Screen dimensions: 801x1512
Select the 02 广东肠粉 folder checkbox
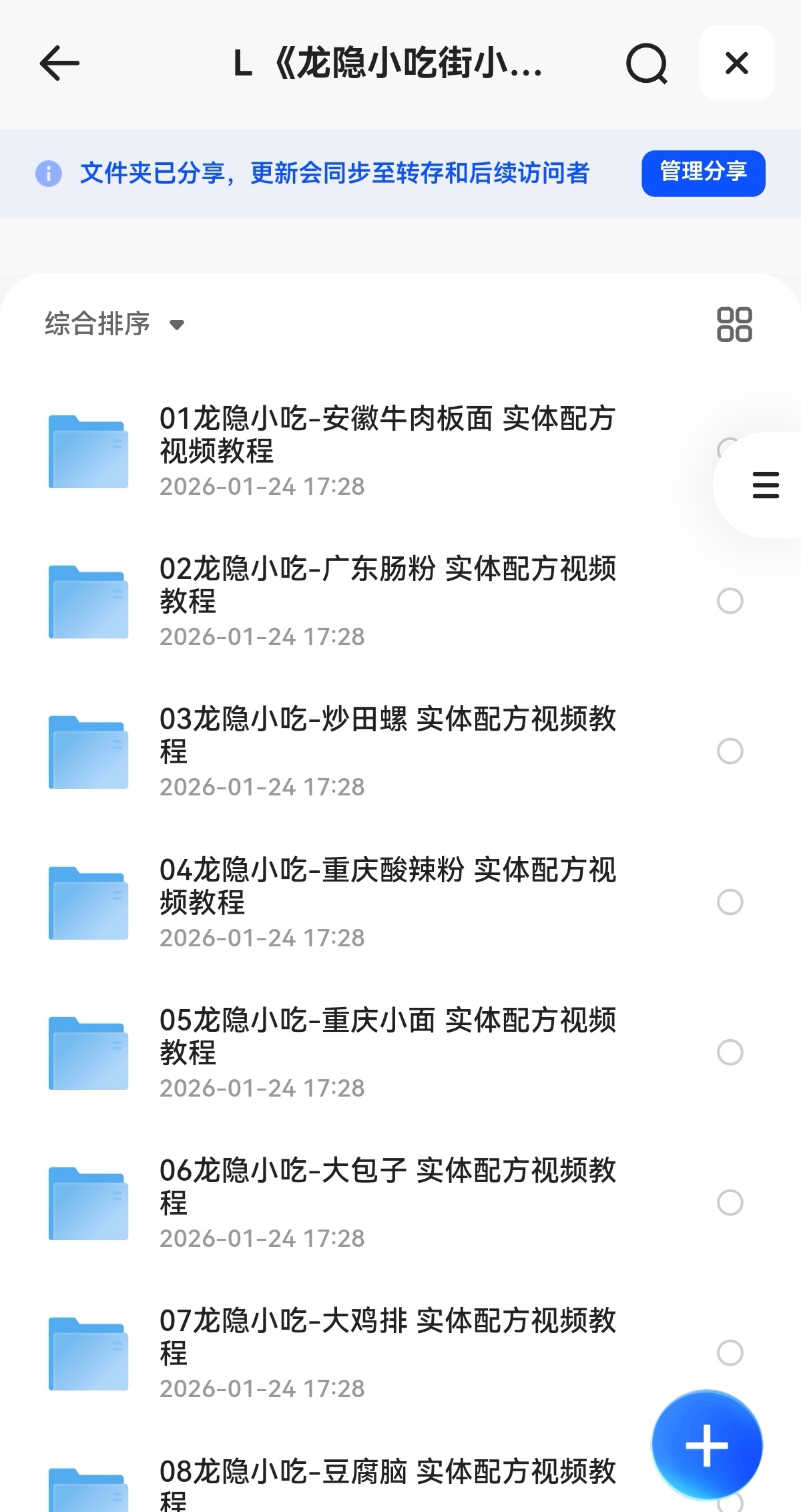(x=730, y=601)
